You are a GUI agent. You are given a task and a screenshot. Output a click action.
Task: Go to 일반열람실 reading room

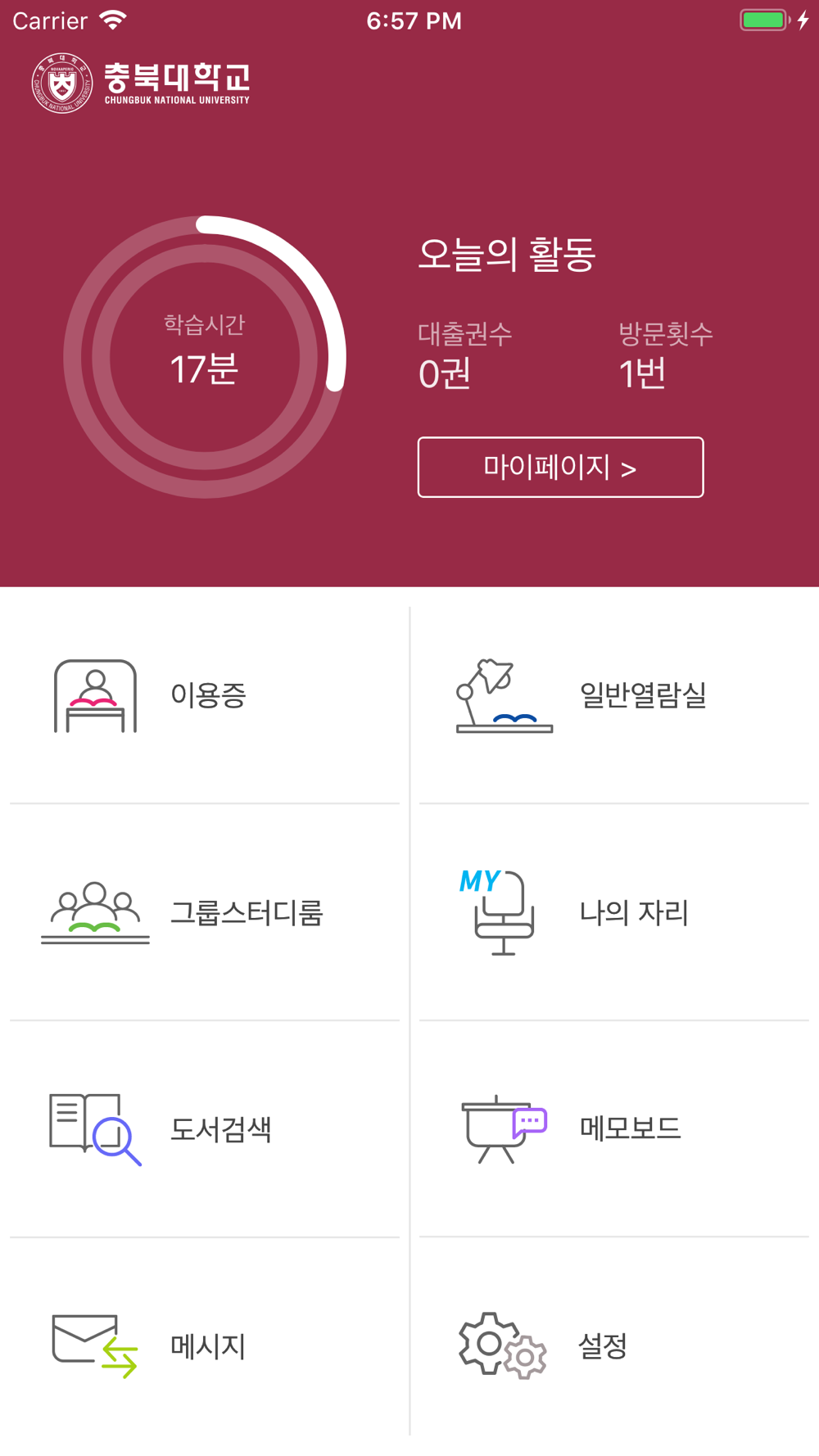614,696
